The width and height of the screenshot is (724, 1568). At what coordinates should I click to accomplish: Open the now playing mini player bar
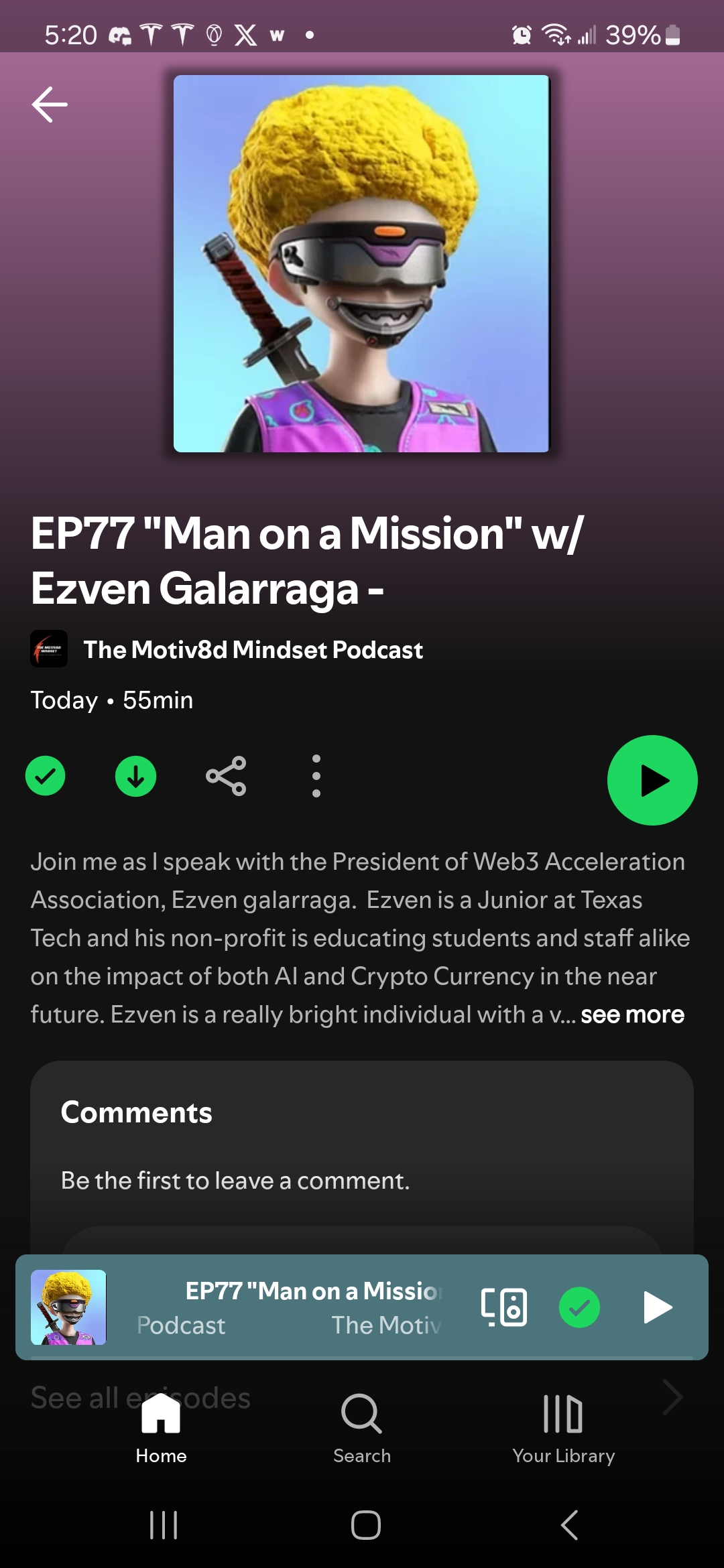(288, 1307)
